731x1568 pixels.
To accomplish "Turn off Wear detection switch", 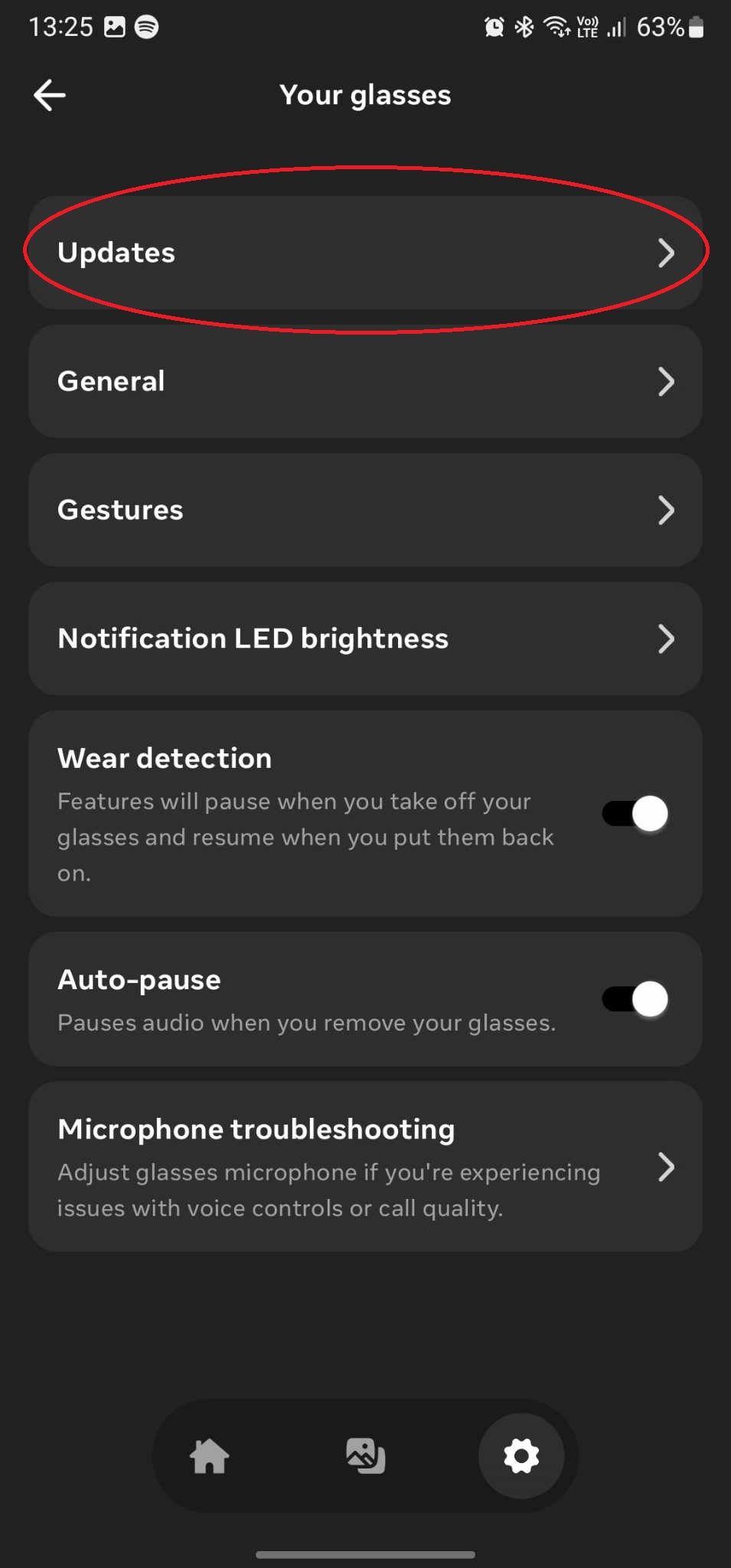I will tap(635, 813).
